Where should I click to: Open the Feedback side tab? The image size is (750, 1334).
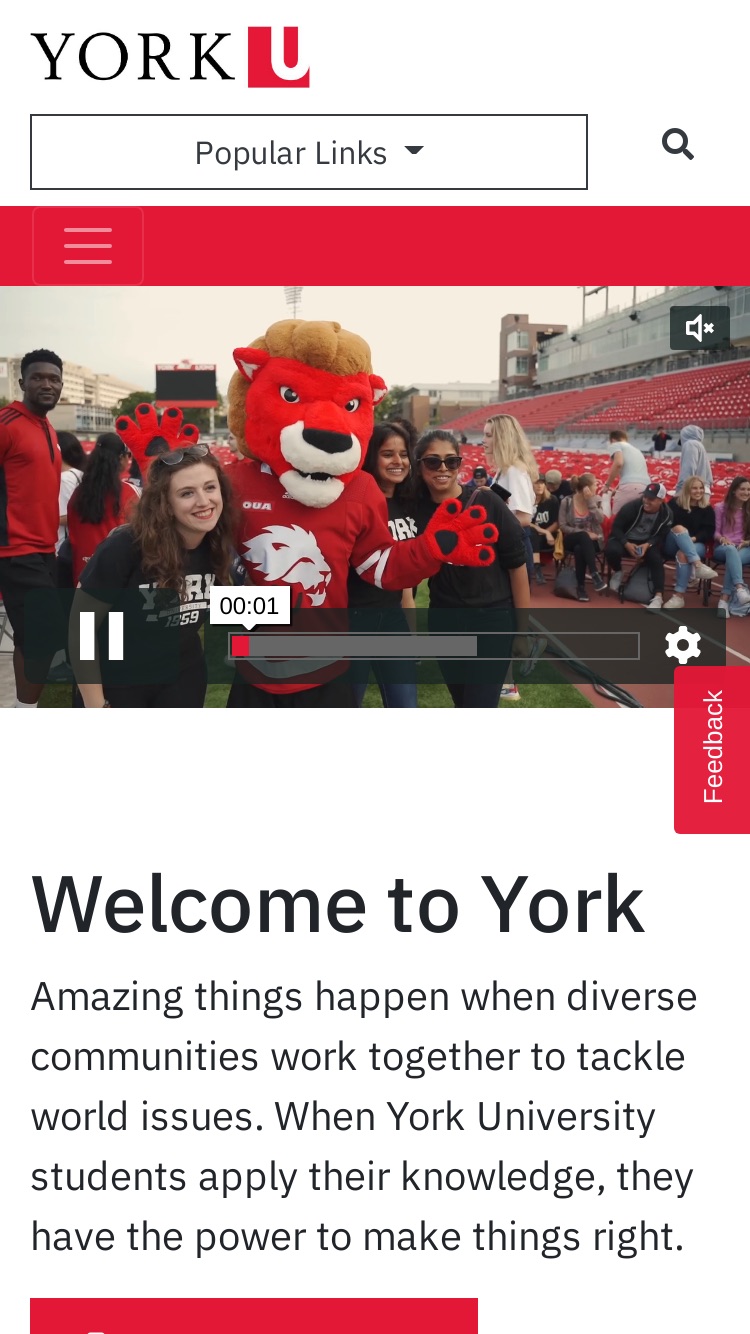pyautogui.click(x=712, y=749)
